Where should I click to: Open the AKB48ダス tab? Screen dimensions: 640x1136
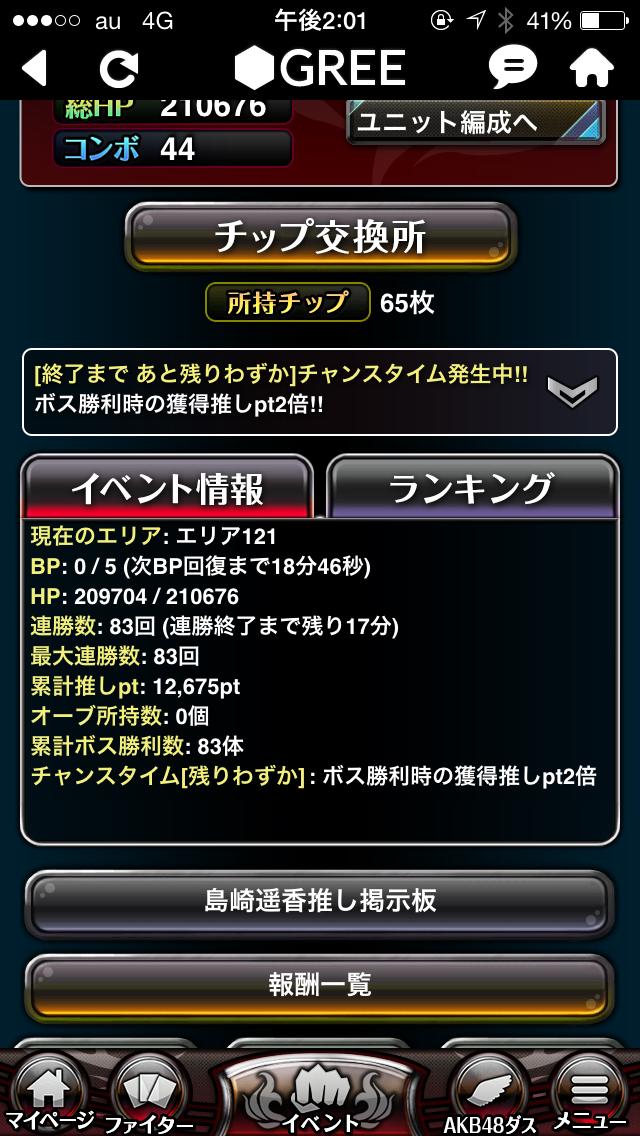pyautogui.click(x=490, y=1094)
